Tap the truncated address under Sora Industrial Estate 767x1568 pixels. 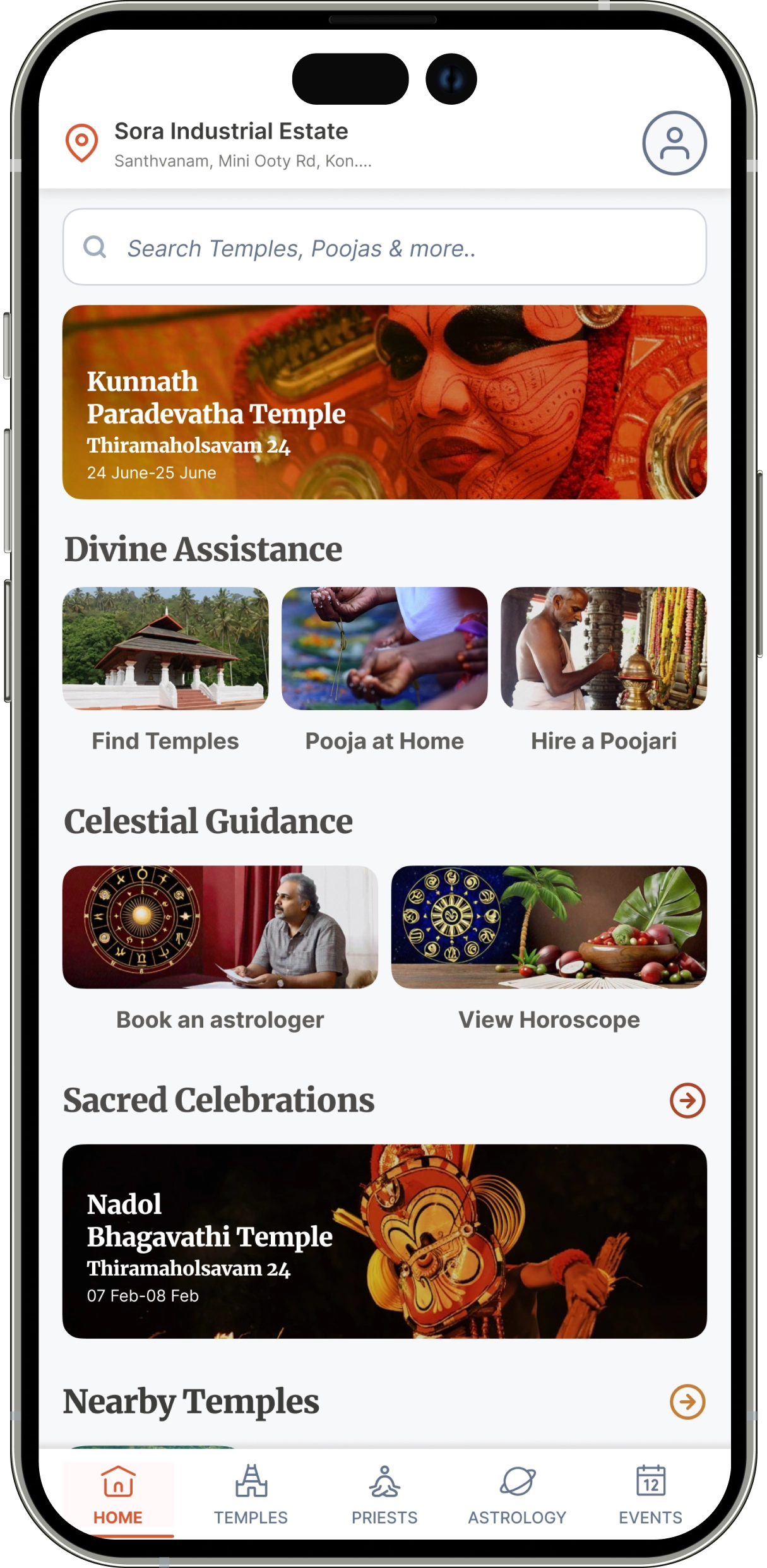click(244, 162)
